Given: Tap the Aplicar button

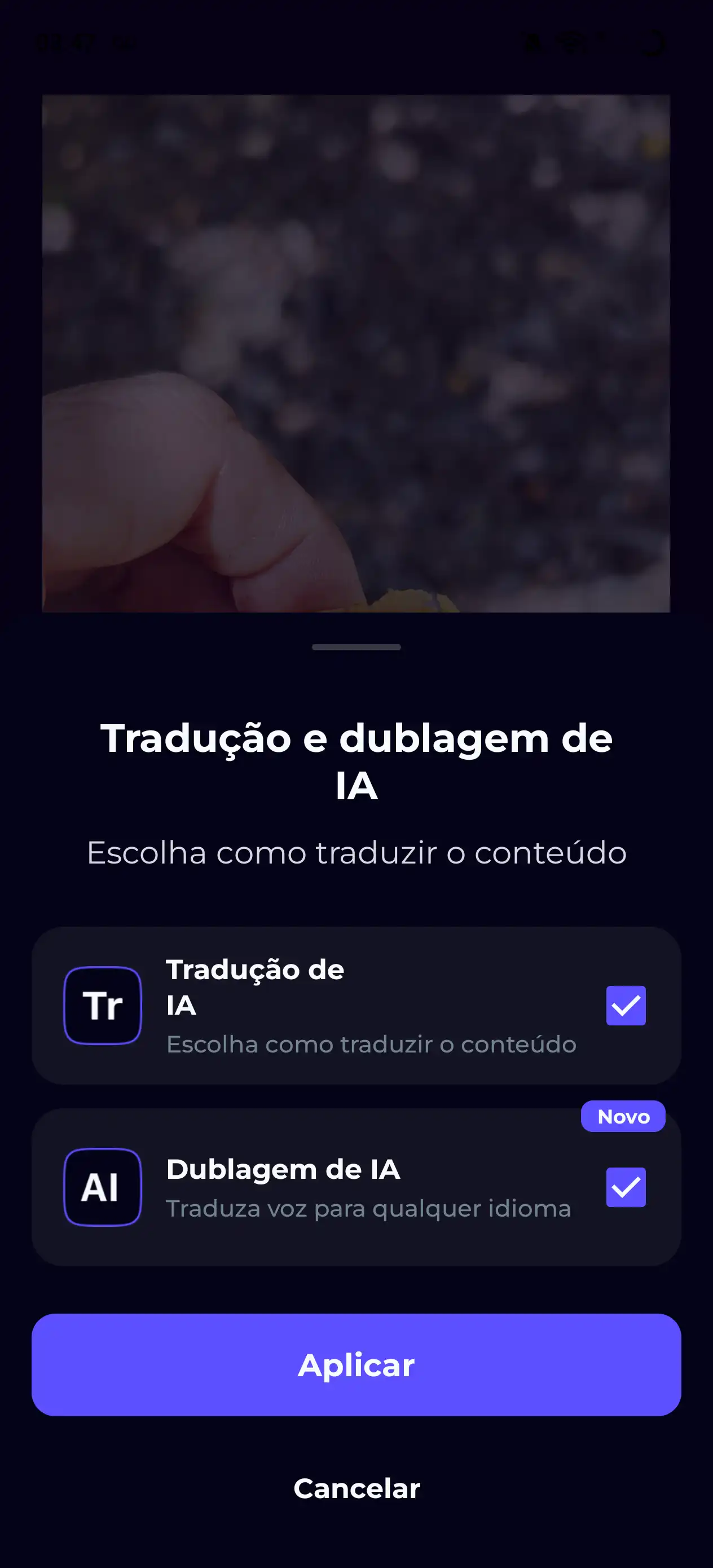Looking at the screenshot, I should click(x=356, y=1365).
